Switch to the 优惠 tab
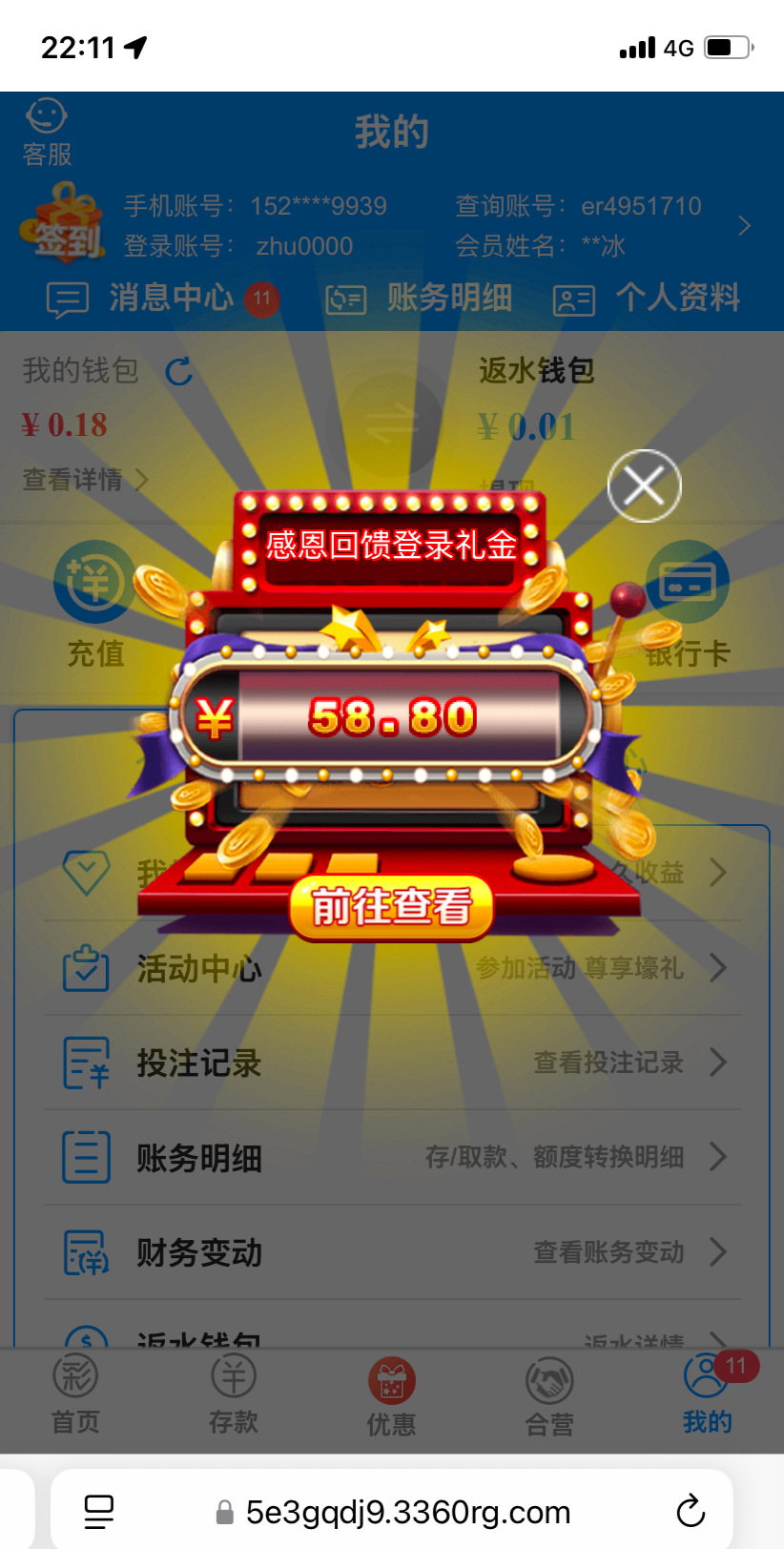This screenshot has width=784, height=1549. pos(391,1395)
